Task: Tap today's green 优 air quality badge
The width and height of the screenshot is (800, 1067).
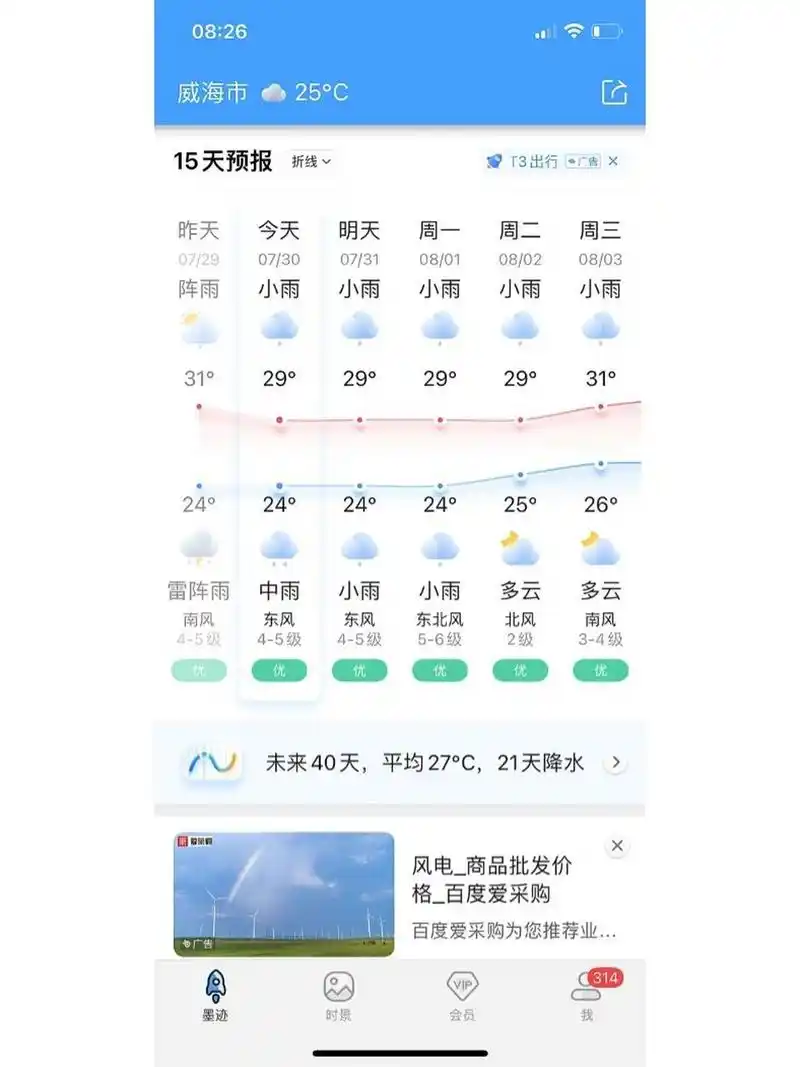Action: pyautogui.click(x=278, y=670)
